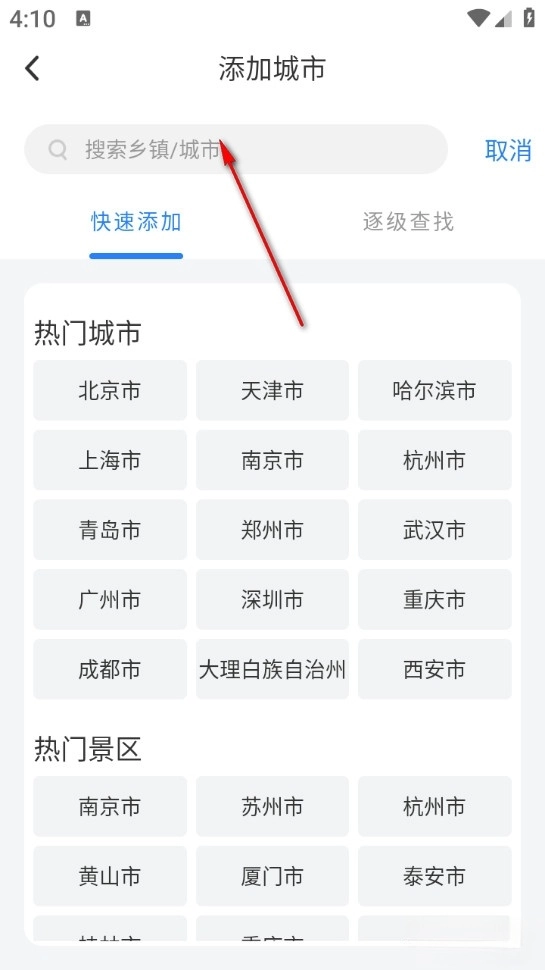The image size is (545, 970).
Task: Choose 黄山市 scenic area
Action: (110, 876)
